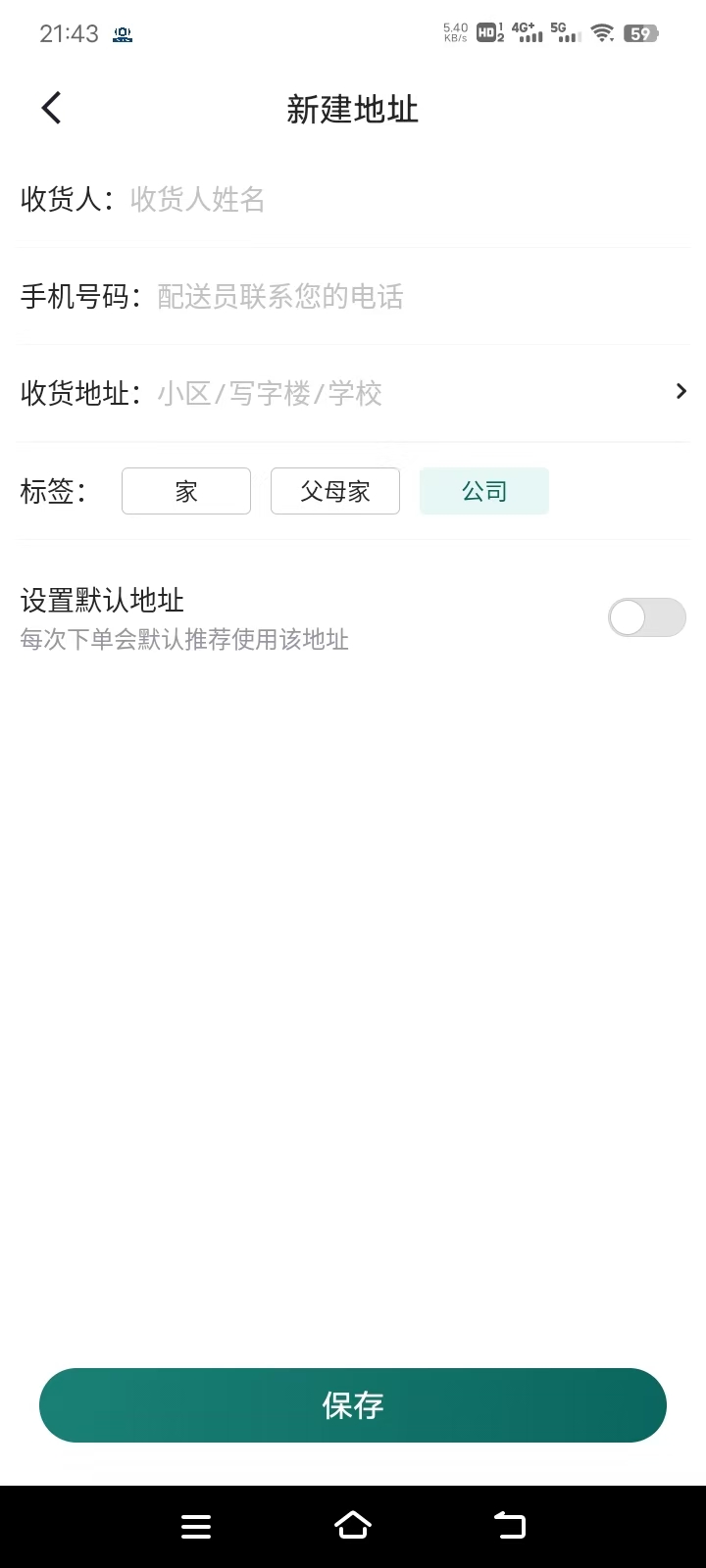Go back using the top-left arrow
This screenshot has height=1568, width=706.
tap(52, 108)
